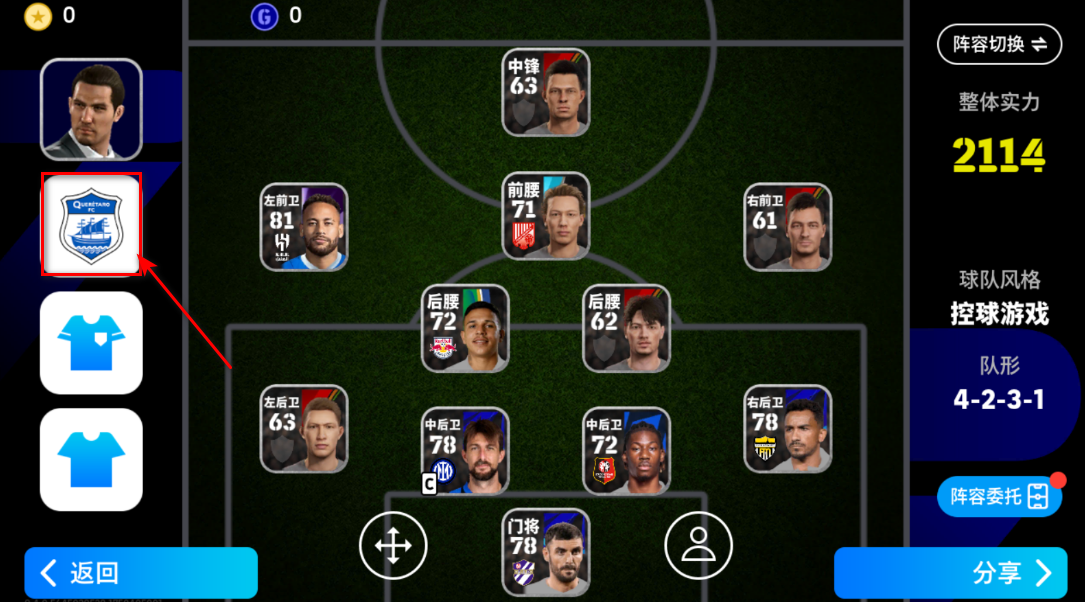
Task: Tap the 返回 back button
Action: click(140, 573)
